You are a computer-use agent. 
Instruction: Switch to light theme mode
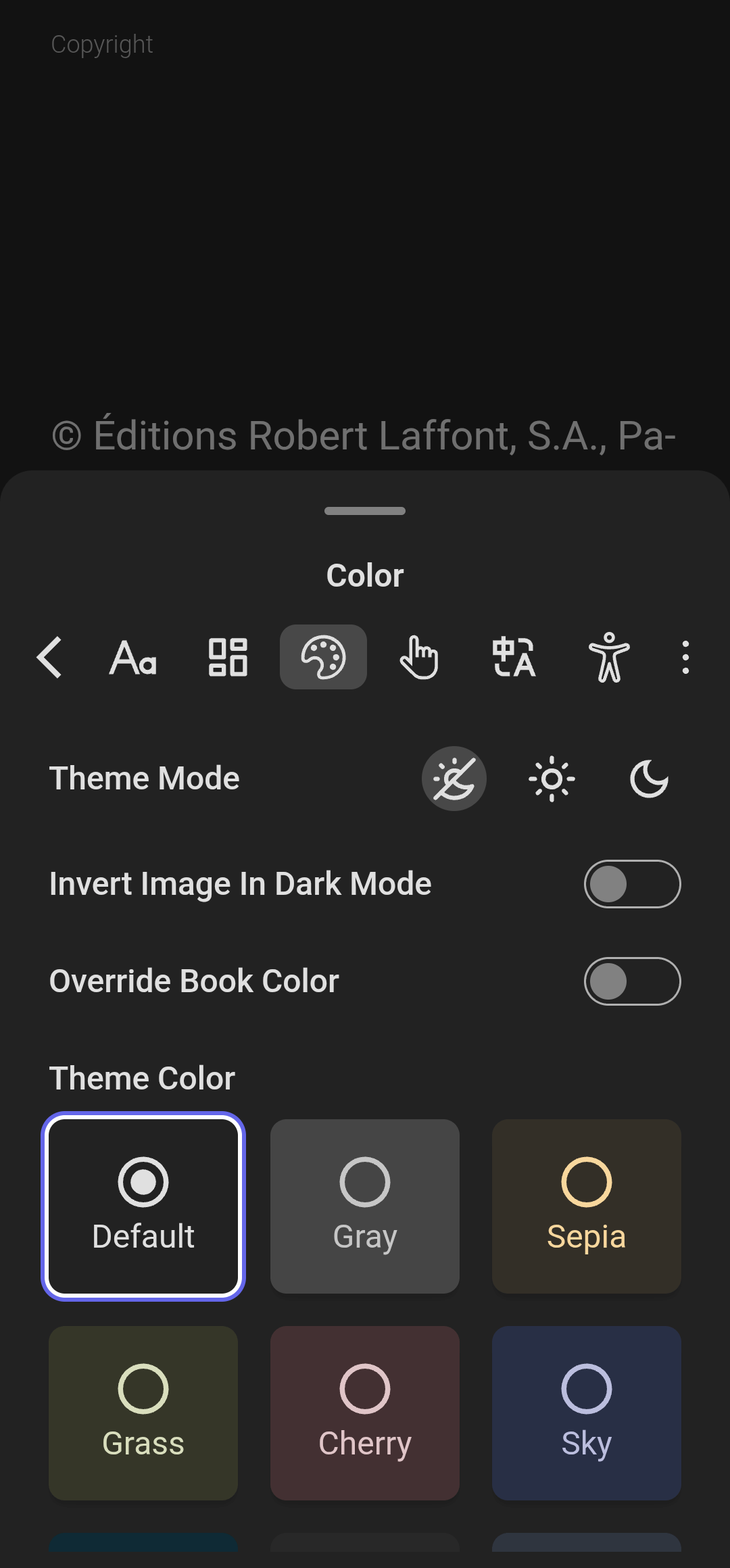[x=552, y=779]
